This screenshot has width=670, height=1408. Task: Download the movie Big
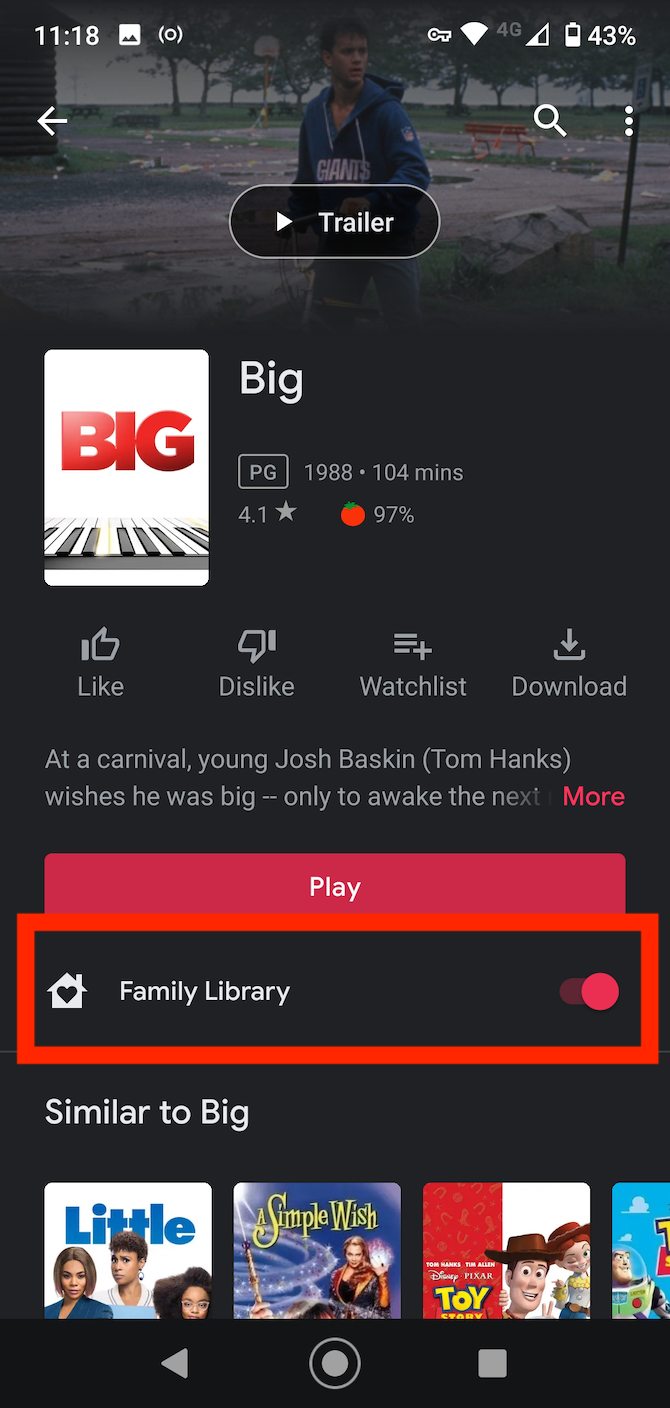tap(569, 664)
